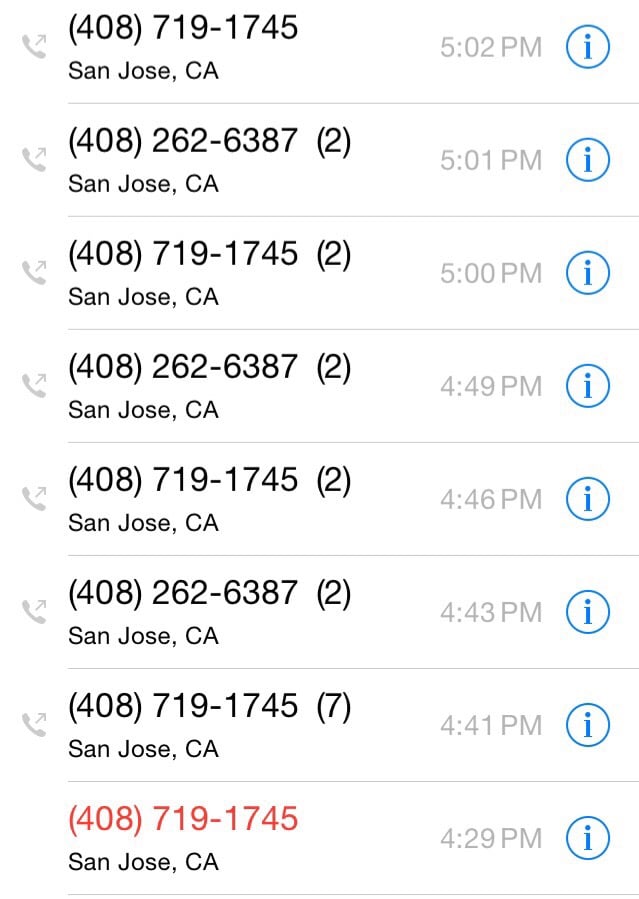639x899 pixels.
Task: Tap the info button next to 5:01 PM
Action: pos(588,160)
